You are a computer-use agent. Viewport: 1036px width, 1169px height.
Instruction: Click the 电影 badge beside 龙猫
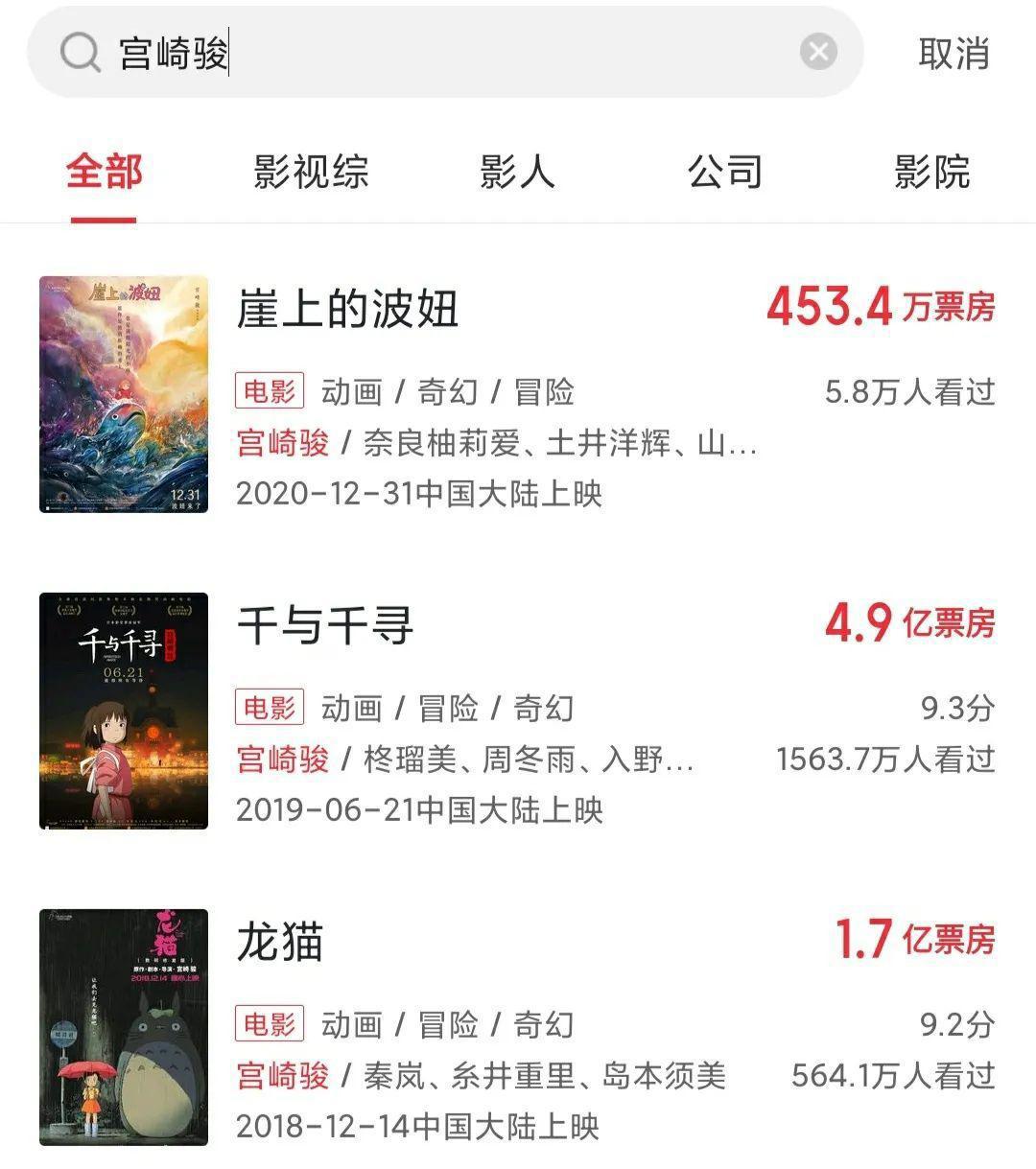[x=271, y=1023]
